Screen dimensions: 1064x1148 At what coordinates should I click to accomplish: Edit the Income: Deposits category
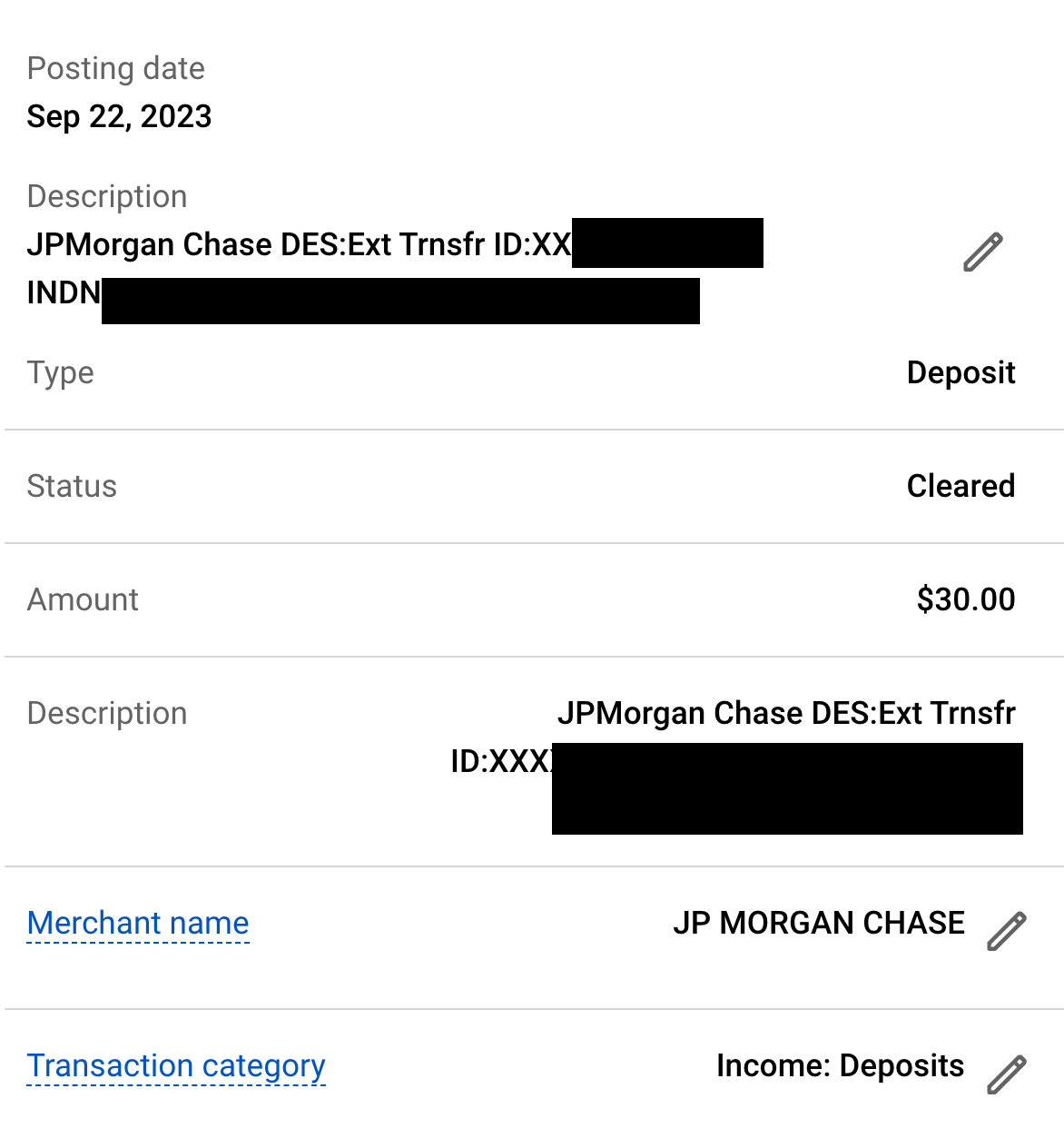click(x=1006, y=1074)
